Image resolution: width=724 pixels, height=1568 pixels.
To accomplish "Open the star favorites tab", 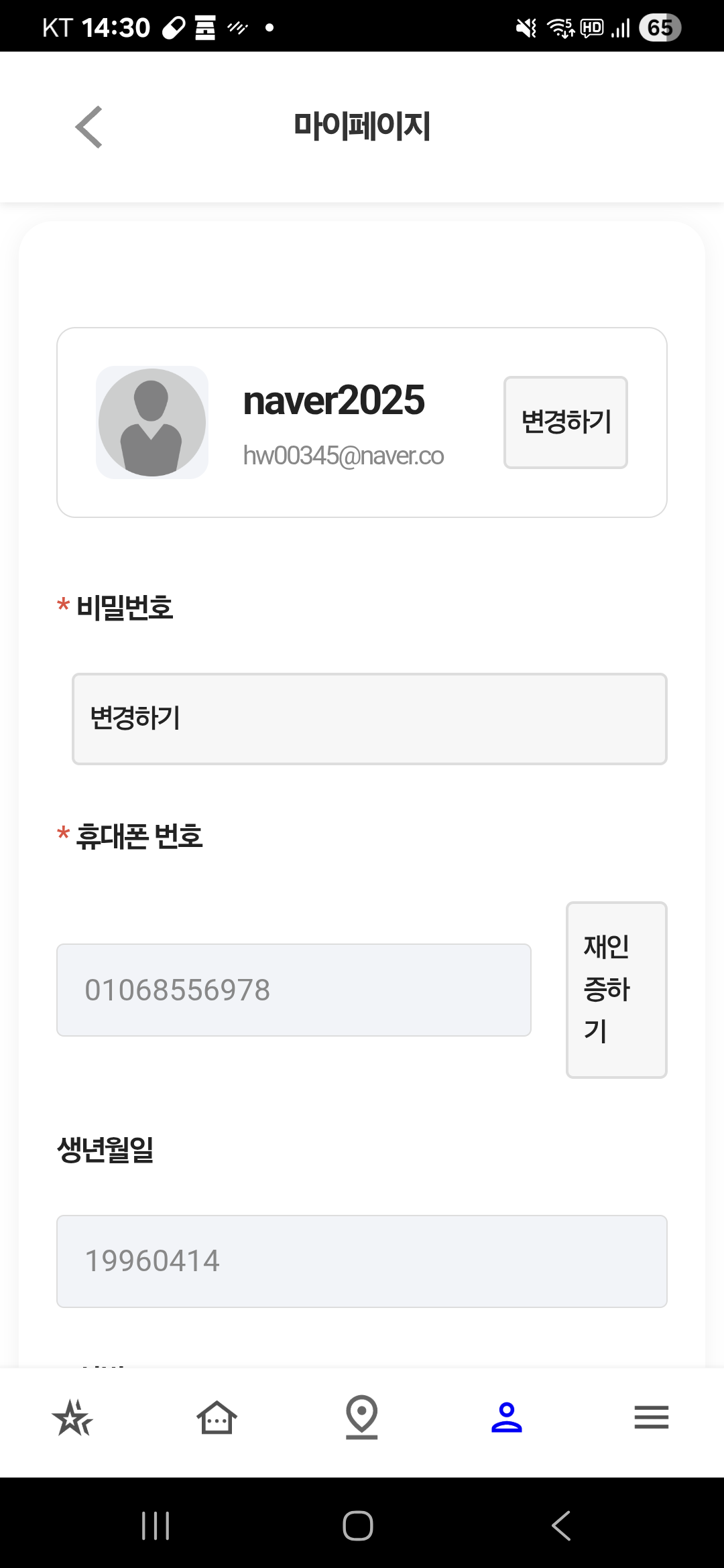I will tap(72, 1418).
